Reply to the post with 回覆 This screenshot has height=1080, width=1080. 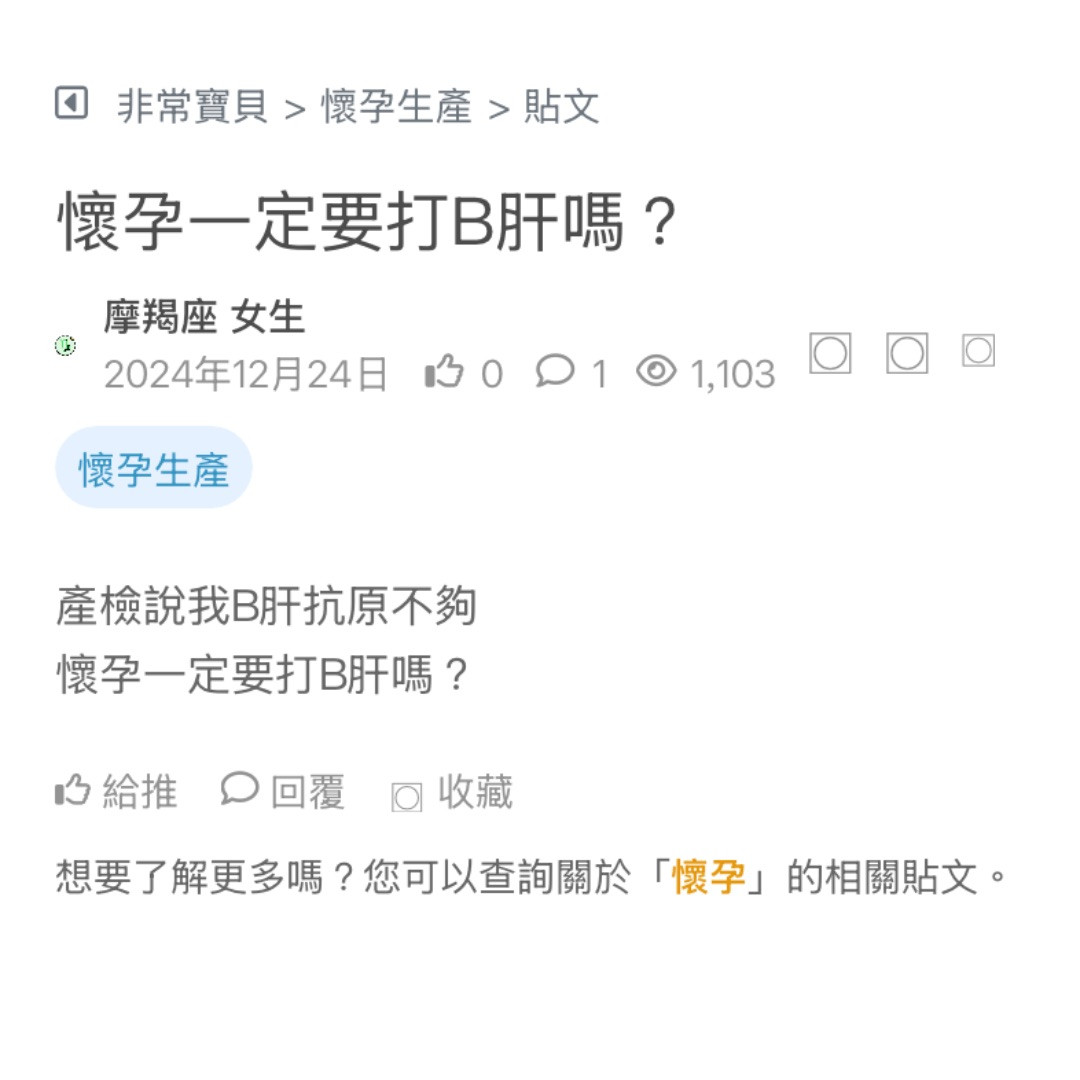point(283,792)
